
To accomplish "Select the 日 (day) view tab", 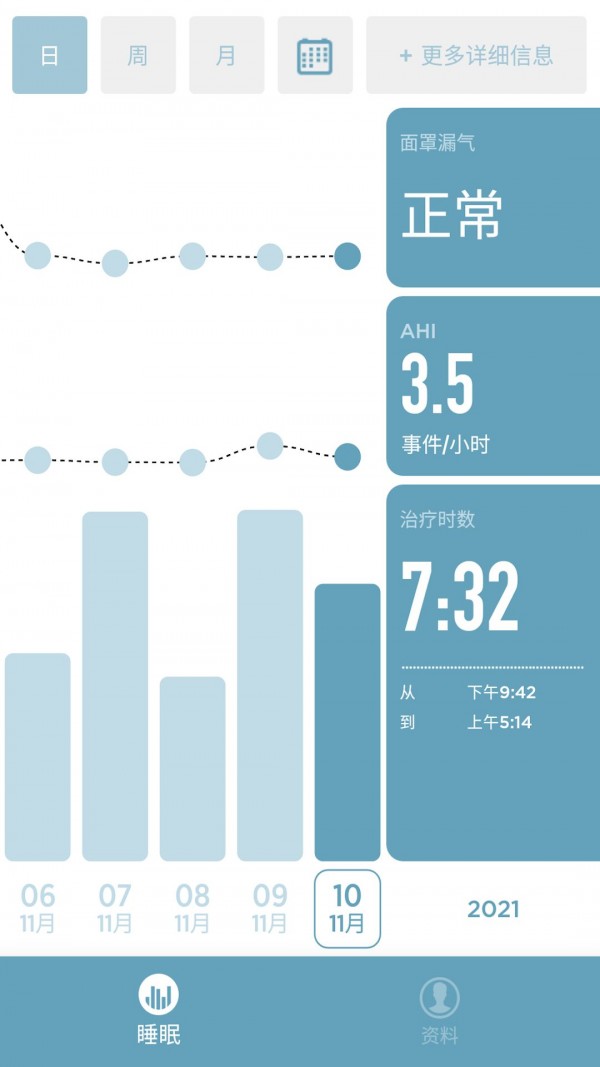I will click(49, 55).
